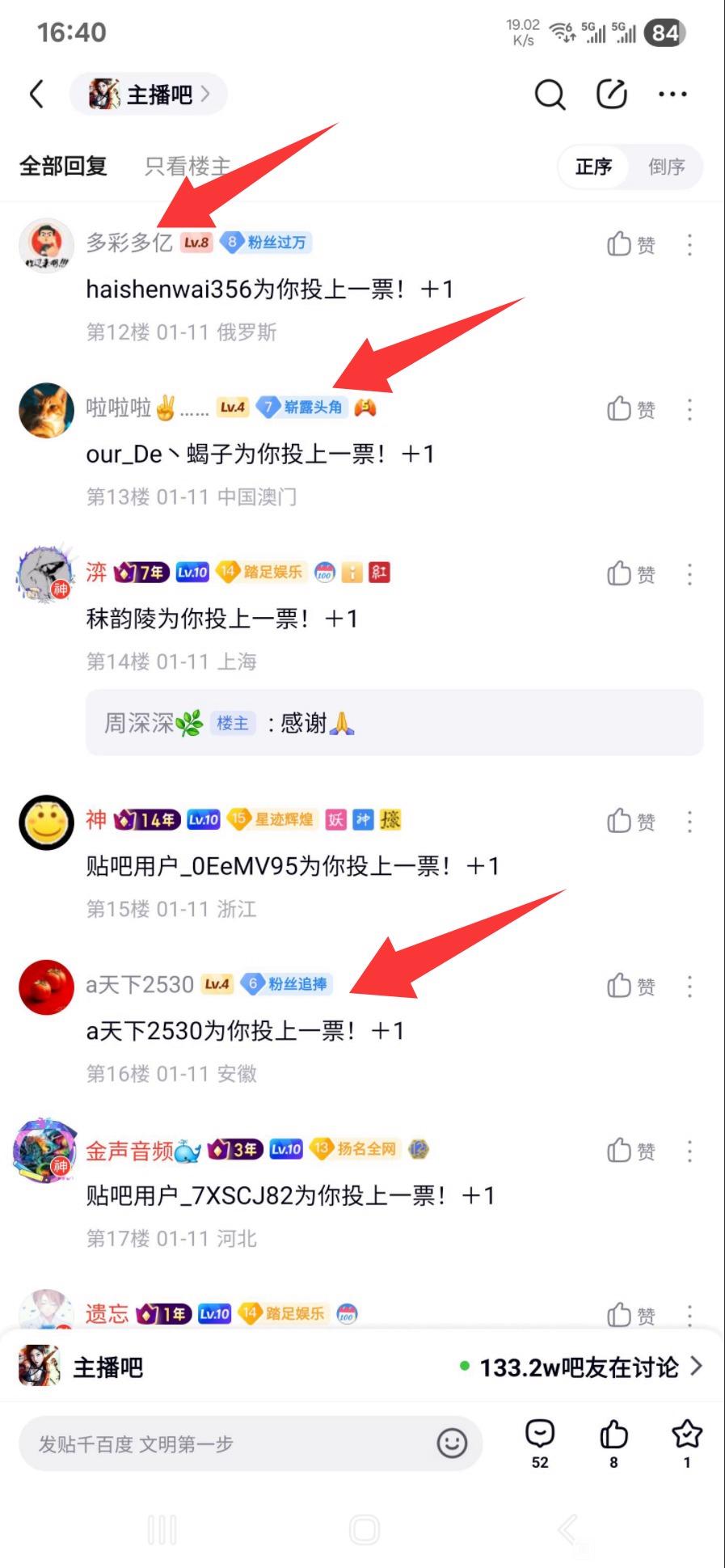Open the comments icon showing 52
Viewport: 725px width, 1568px height.
540,1443
